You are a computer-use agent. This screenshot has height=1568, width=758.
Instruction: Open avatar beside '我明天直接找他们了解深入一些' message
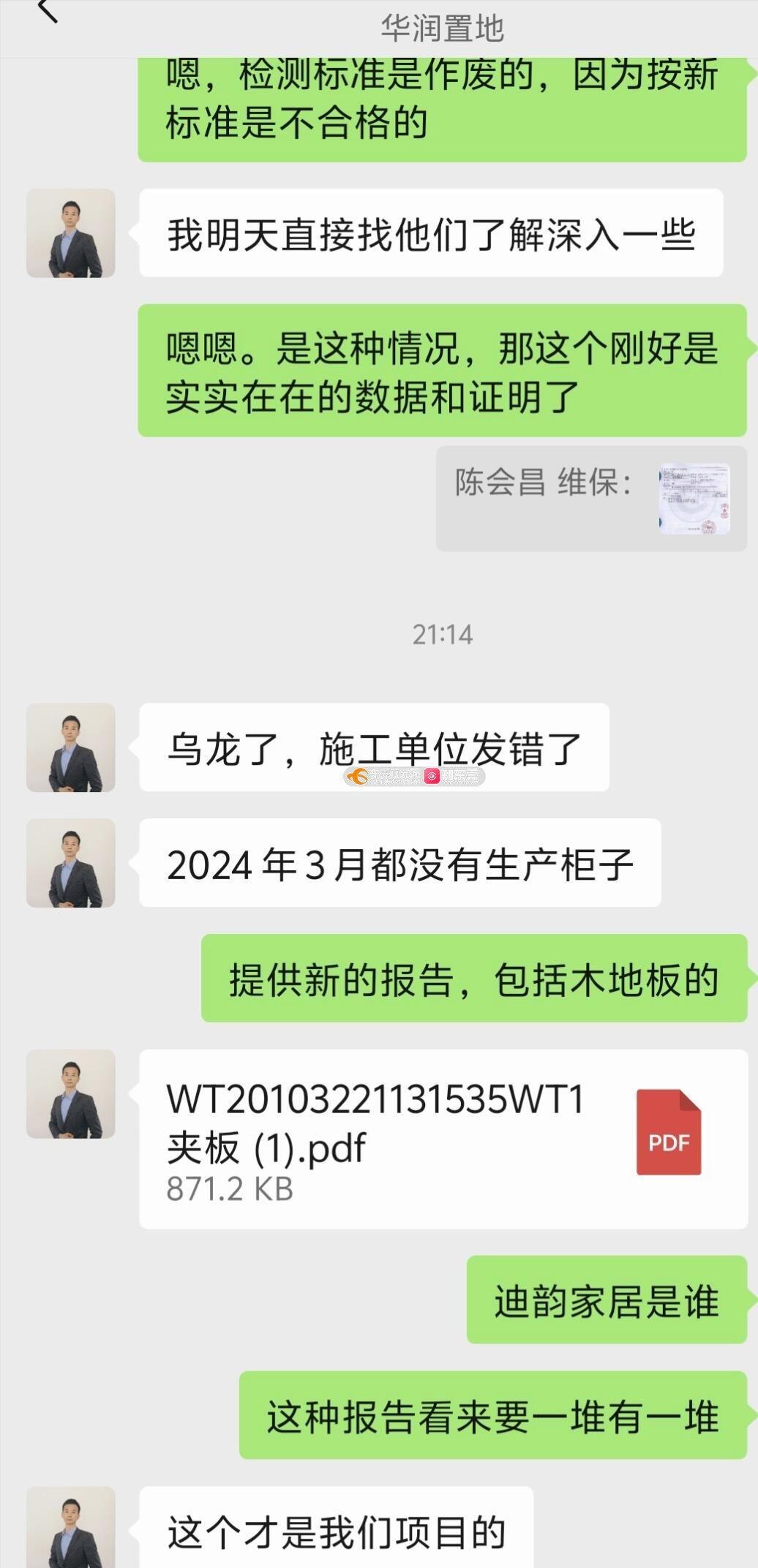71,233
